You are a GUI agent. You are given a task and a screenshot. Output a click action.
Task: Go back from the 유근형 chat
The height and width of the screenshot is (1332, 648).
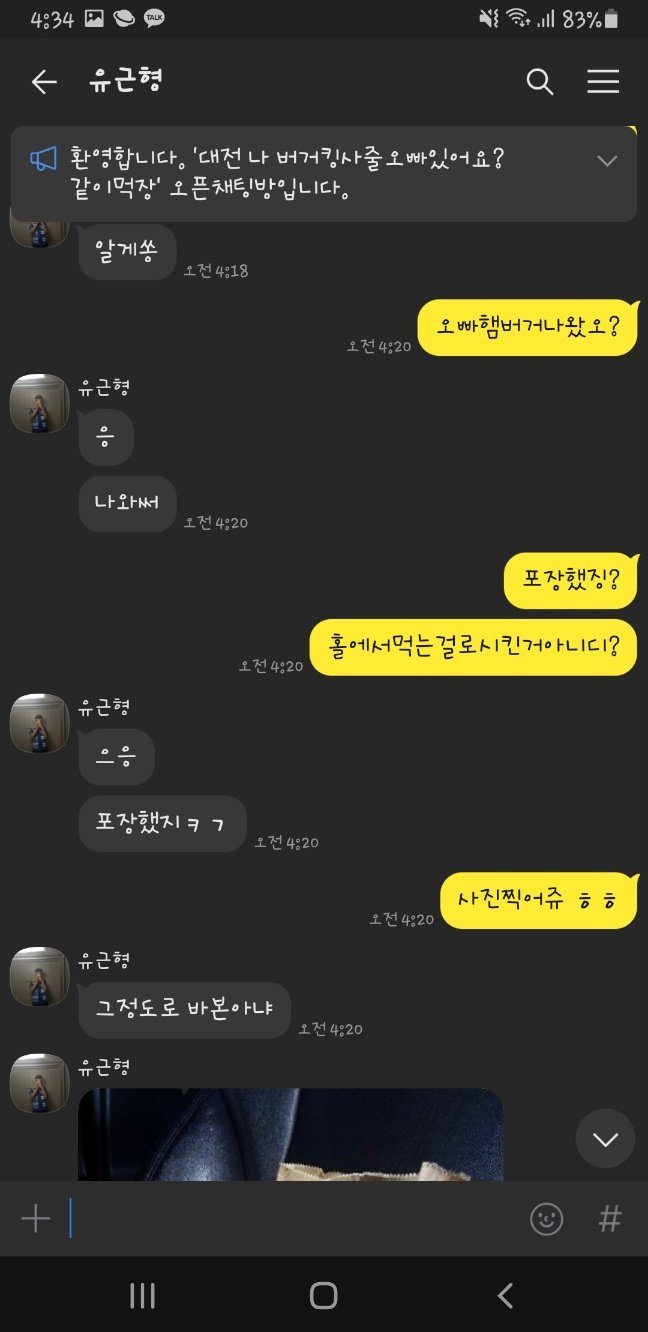tap(44, 82)
